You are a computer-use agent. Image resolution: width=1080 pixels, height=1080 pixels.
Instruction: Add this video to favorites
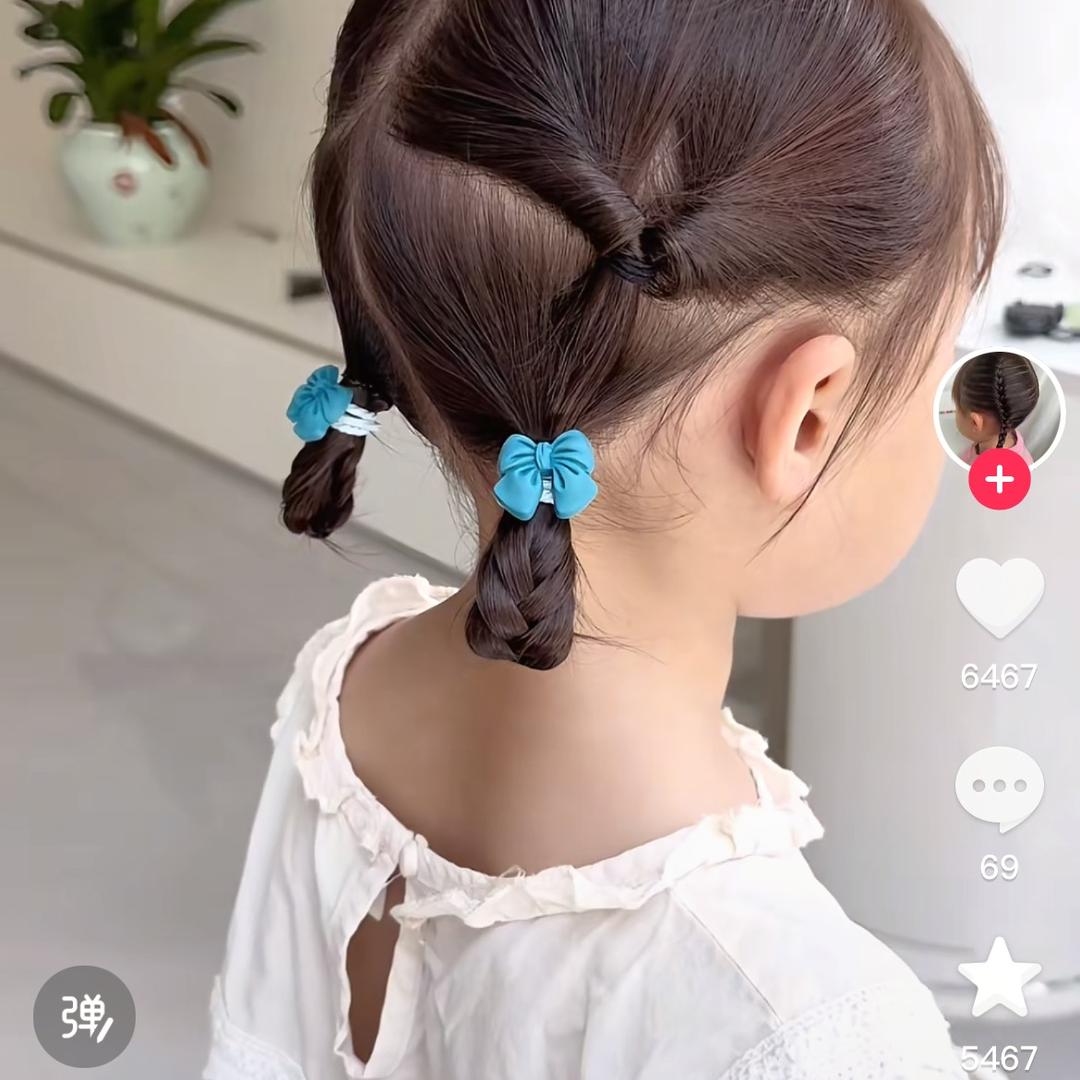tap(999, 977)
